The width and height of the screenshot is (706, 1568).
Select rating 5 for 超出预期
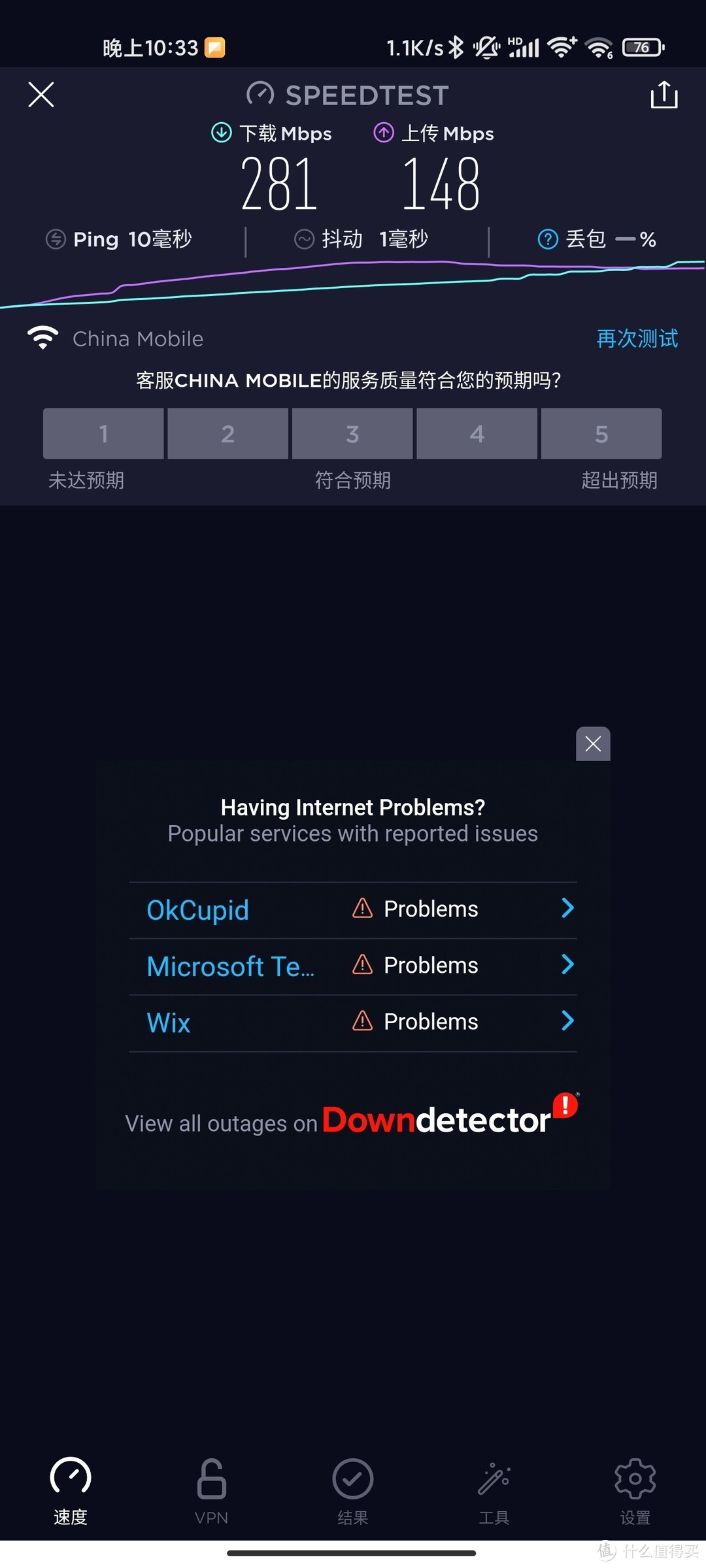click(600, 433)
